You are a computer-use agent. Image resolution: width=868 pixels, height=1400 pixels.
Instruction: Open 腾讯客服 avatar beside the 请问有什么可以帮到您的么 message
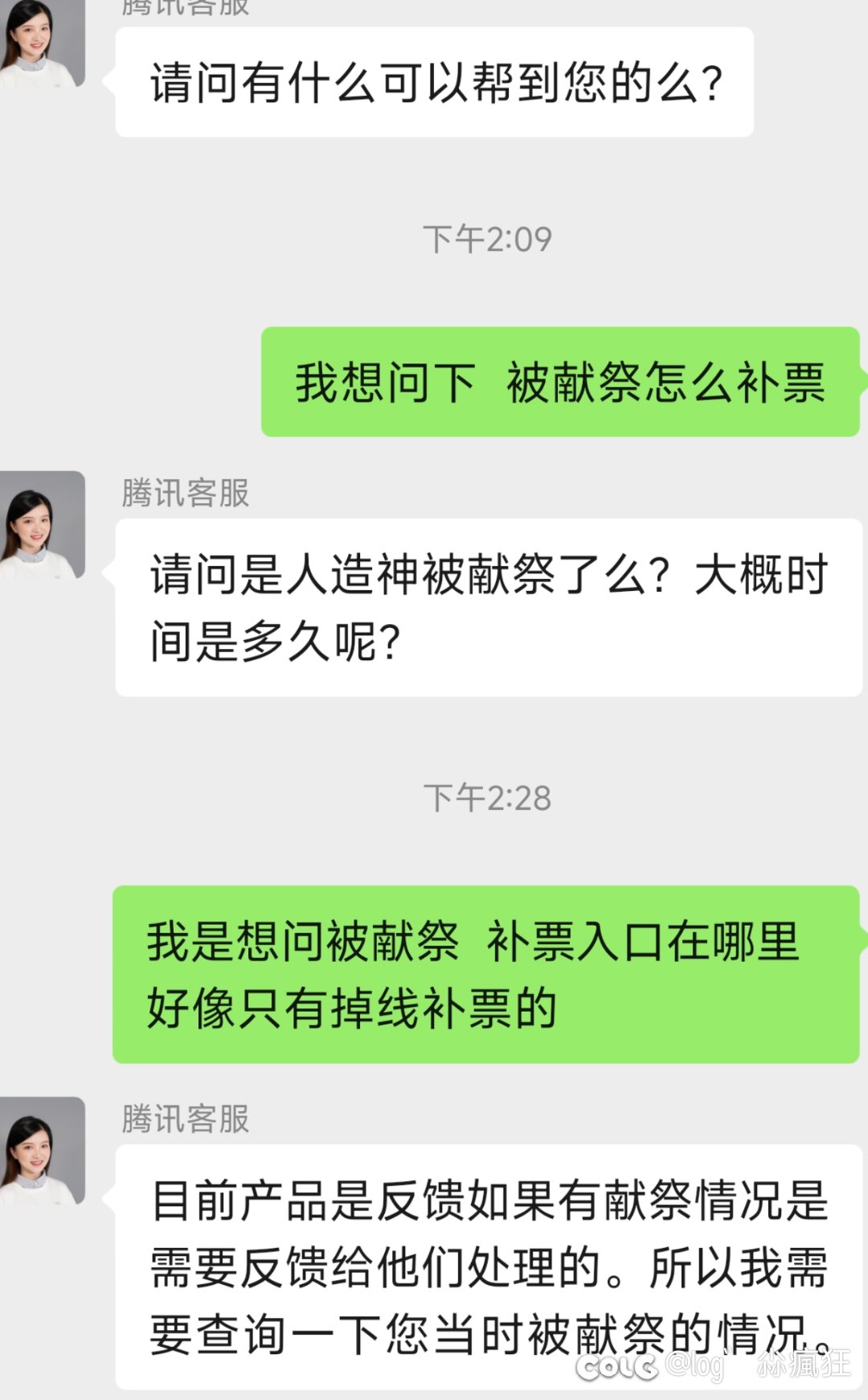[x=42, y=43]
